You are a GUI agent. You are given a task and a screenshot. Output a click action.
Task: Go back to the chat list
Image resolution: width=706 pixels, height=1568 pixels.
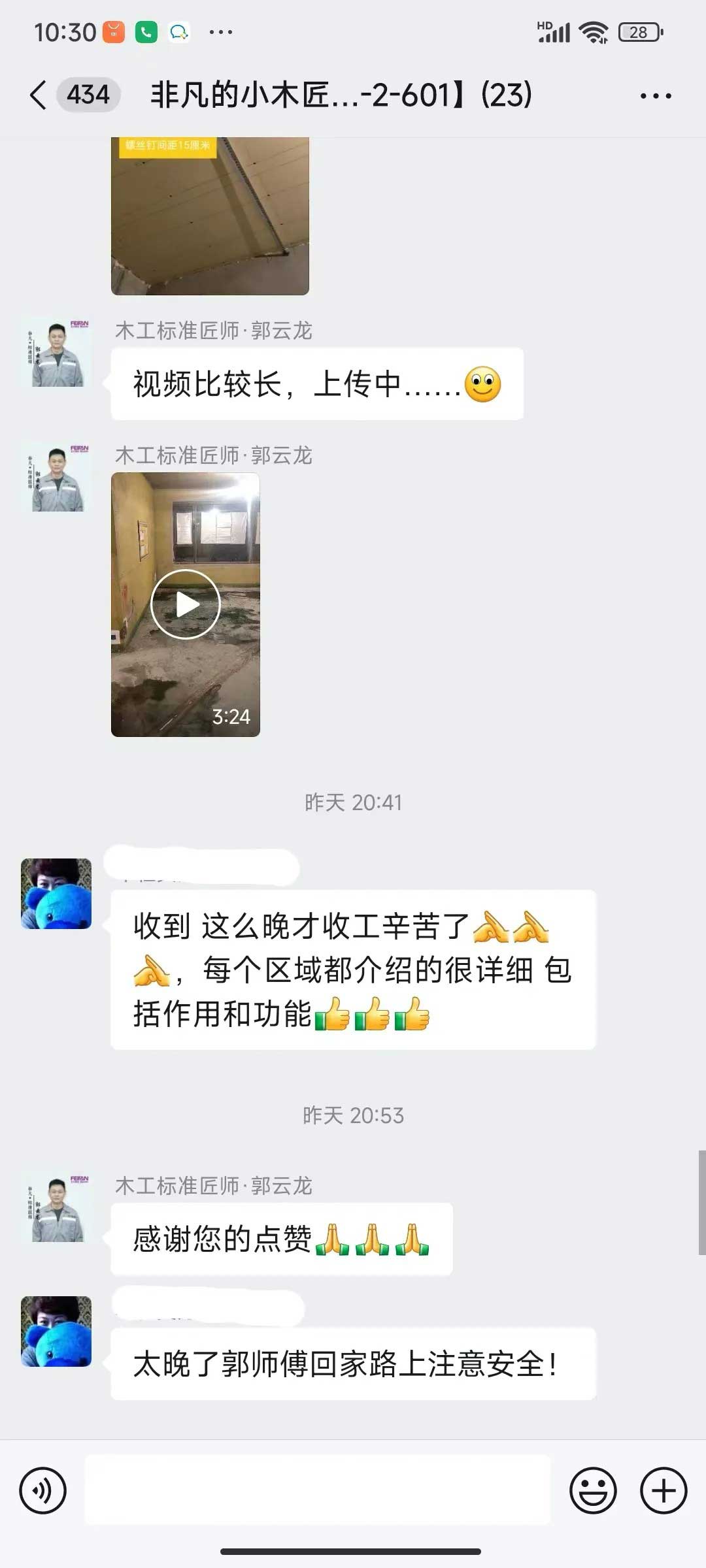tap(39, 95)
